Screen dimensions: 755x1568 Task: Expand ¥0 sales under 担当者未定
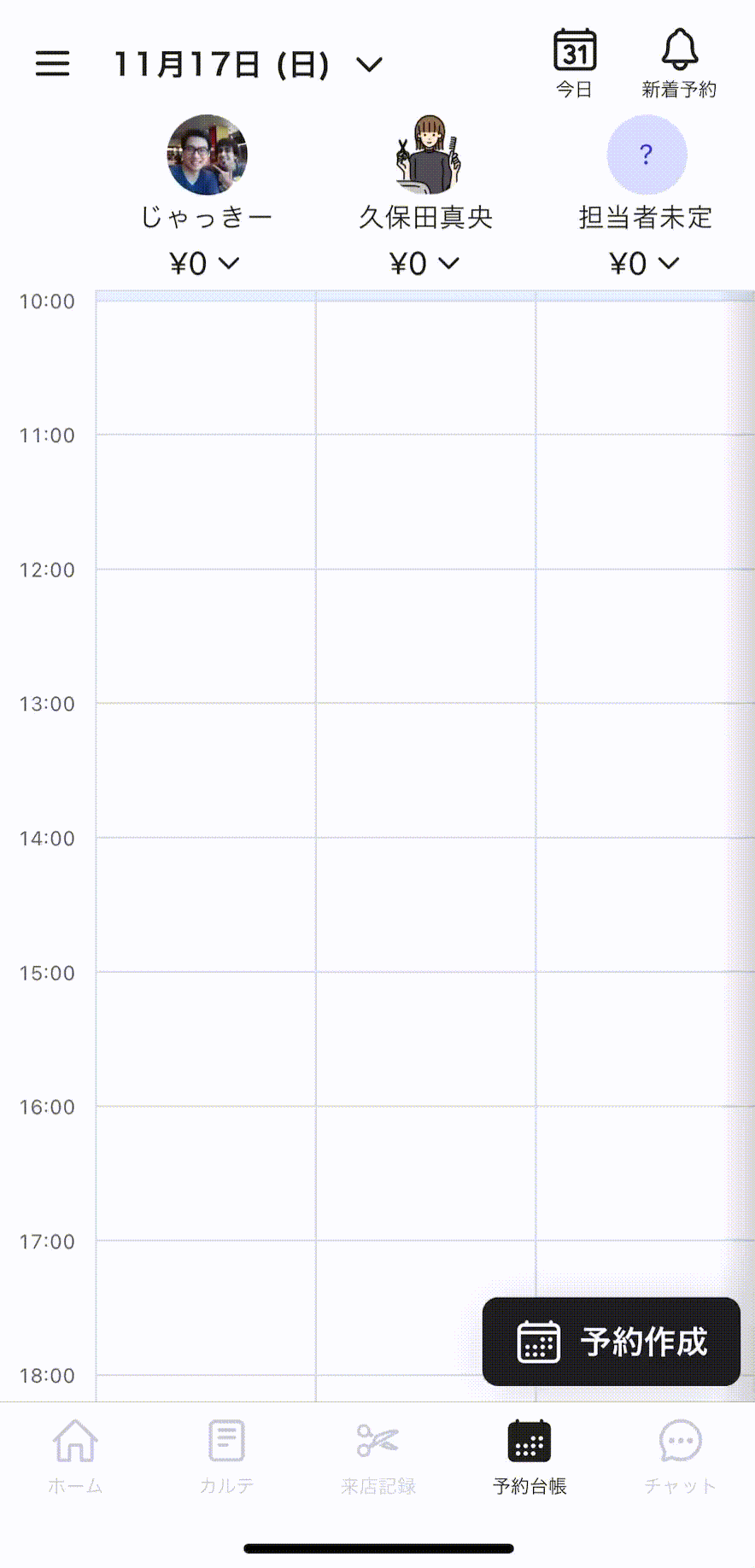645,264
